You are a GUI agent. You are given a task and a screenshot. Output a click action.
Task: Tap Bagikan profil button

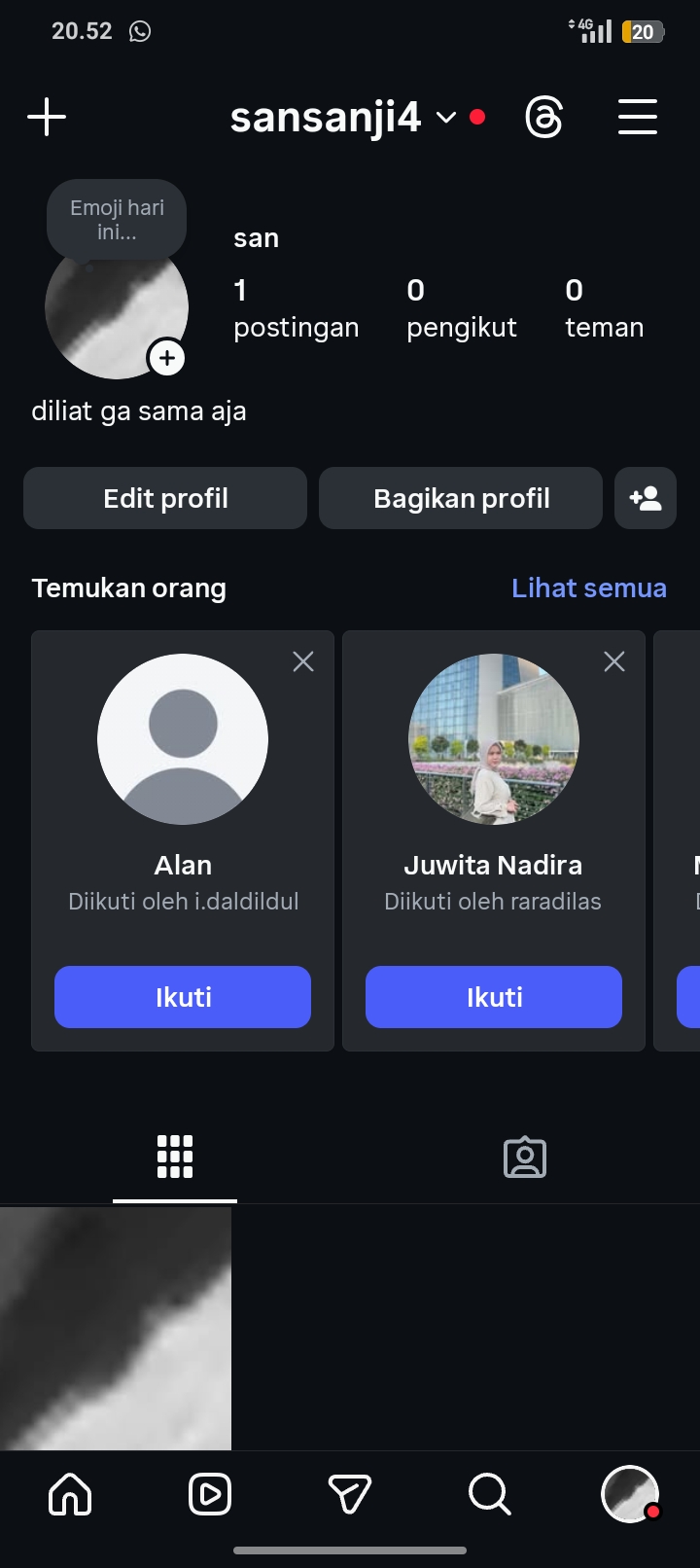click(461, 498)
